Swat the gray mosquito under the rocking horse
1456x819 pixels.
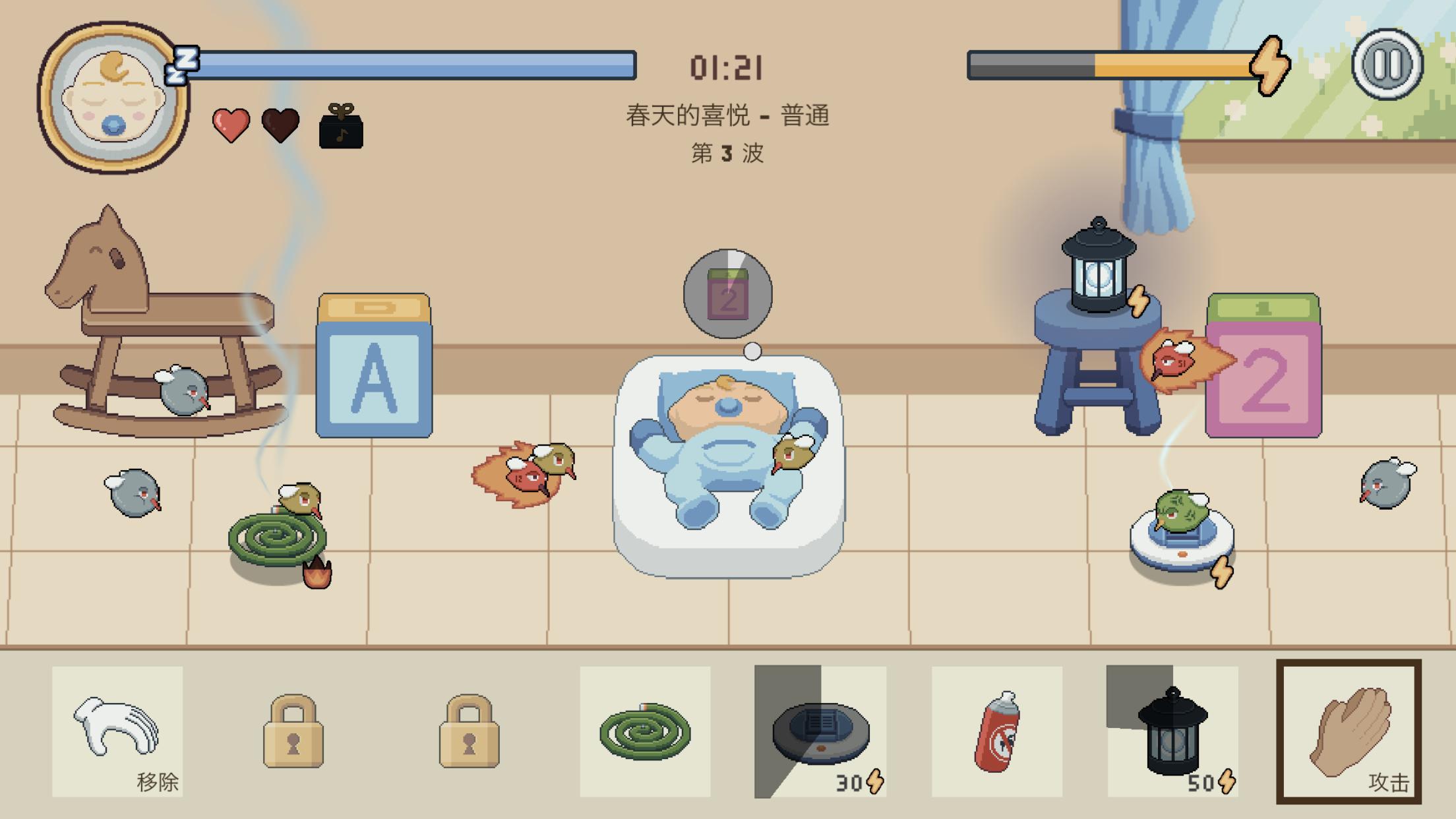point(183,390)
